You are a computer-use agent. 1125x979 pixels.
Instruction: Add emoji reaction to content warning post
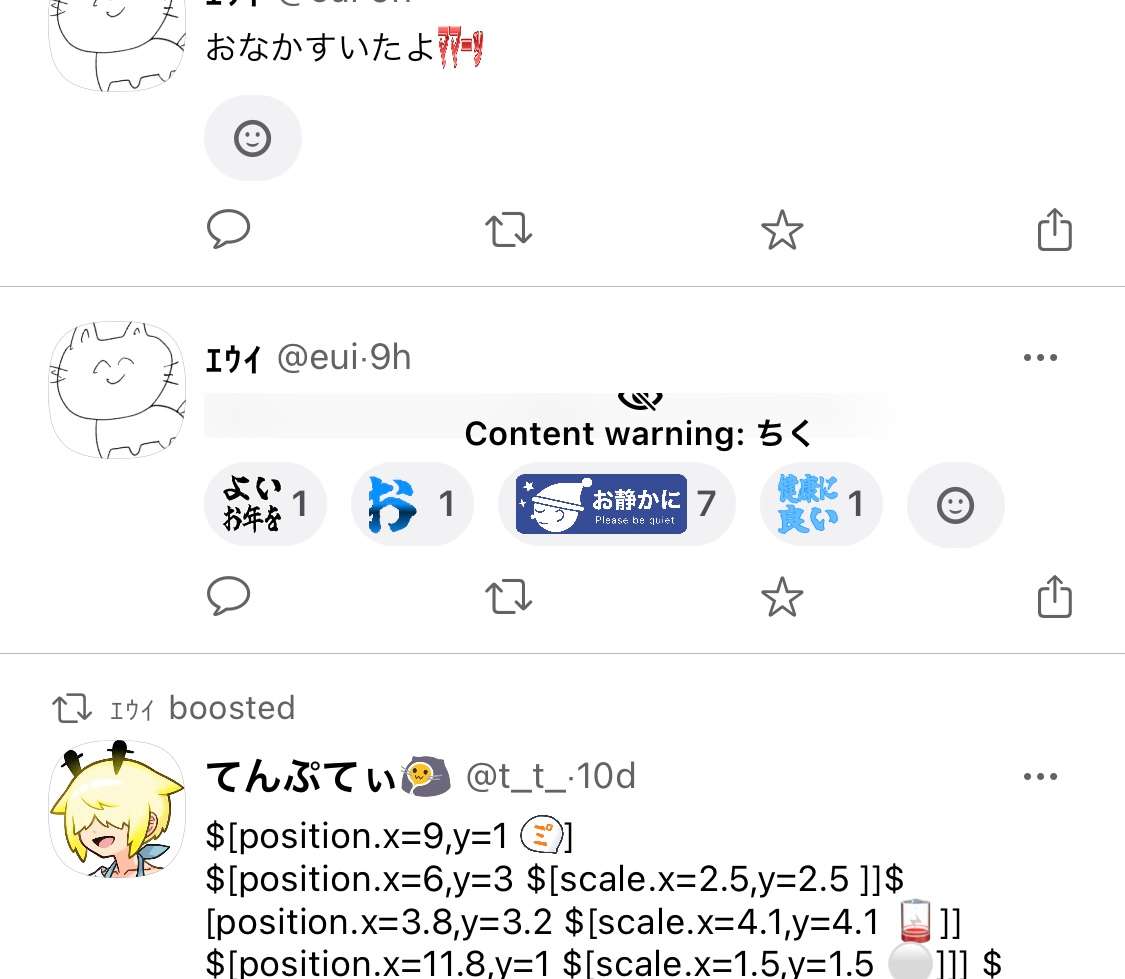click(x=955, y=505)
